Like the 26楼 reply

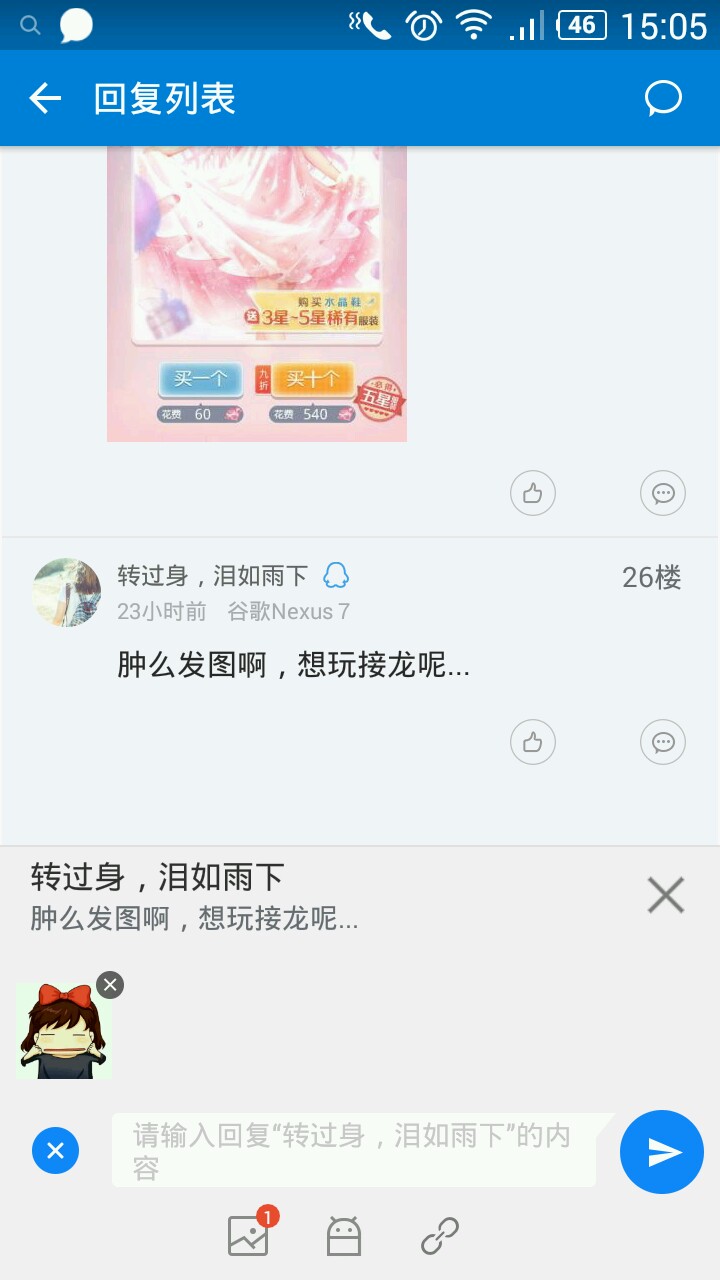[533, 742]
